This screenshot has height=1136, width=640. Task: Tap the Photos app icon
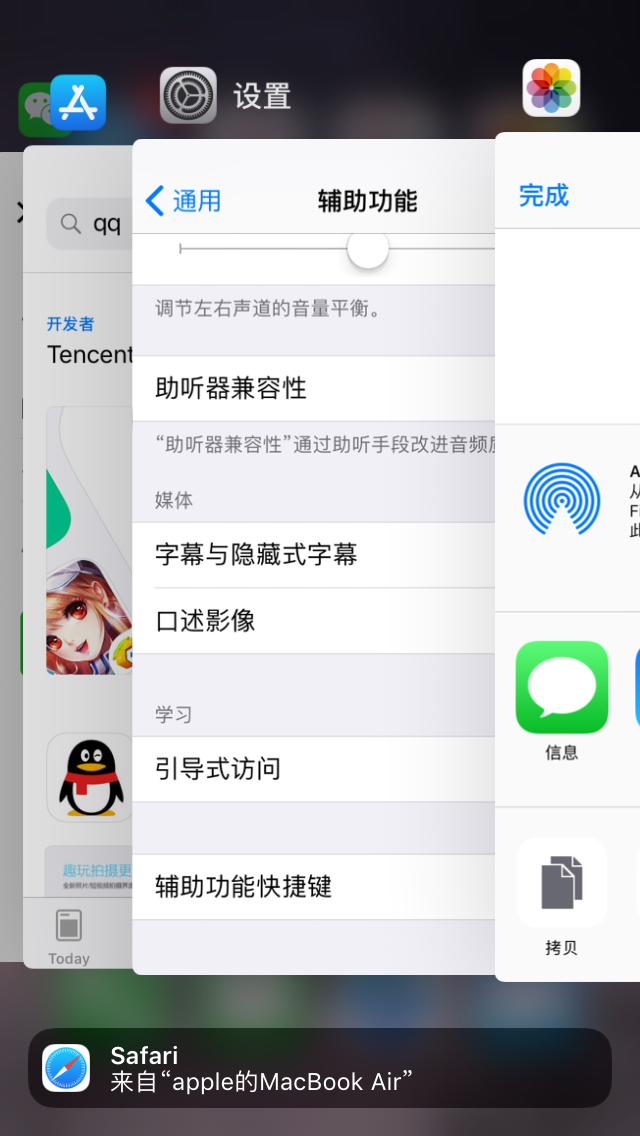coord(551,89)
